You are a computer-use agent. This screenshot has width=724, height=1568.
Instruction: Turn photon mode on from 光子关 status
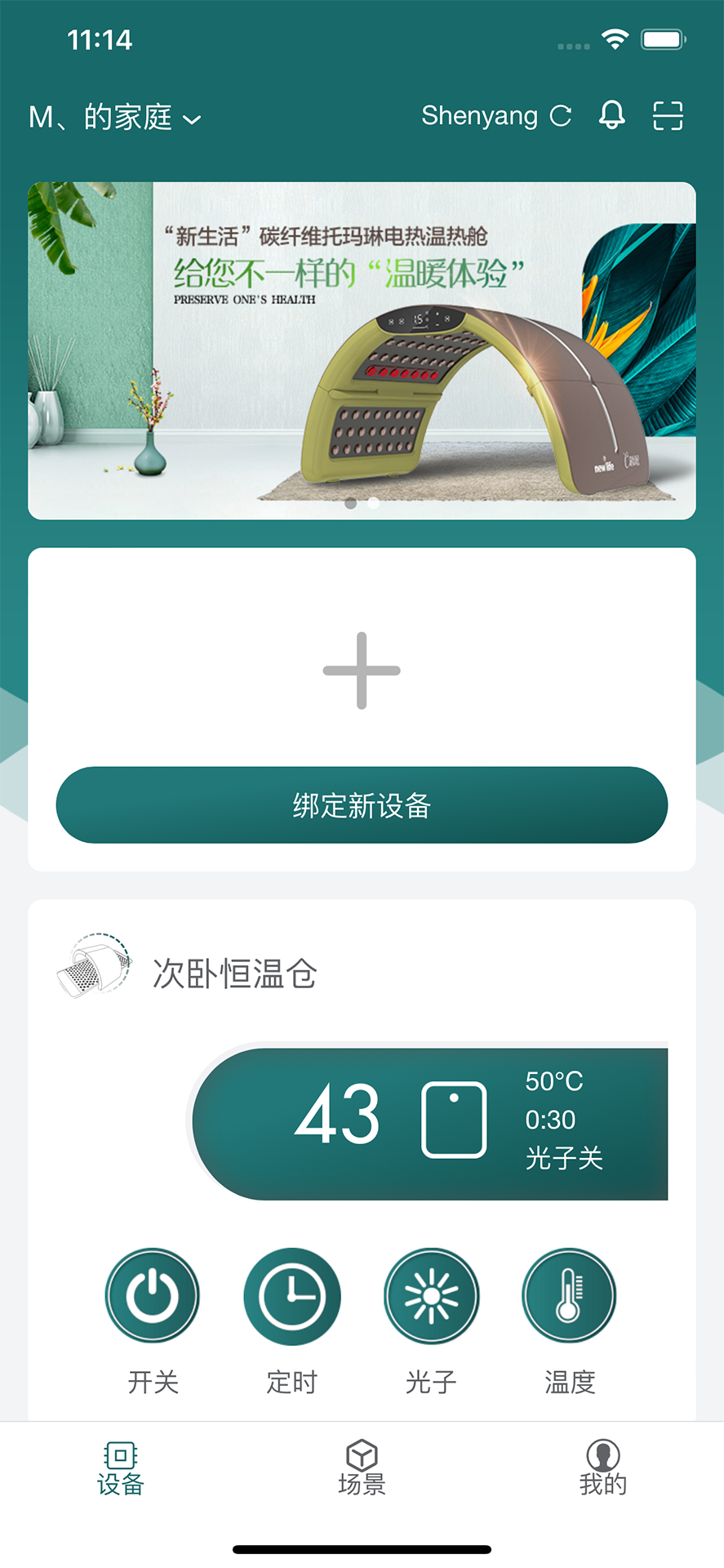[x=563, y=1158]
